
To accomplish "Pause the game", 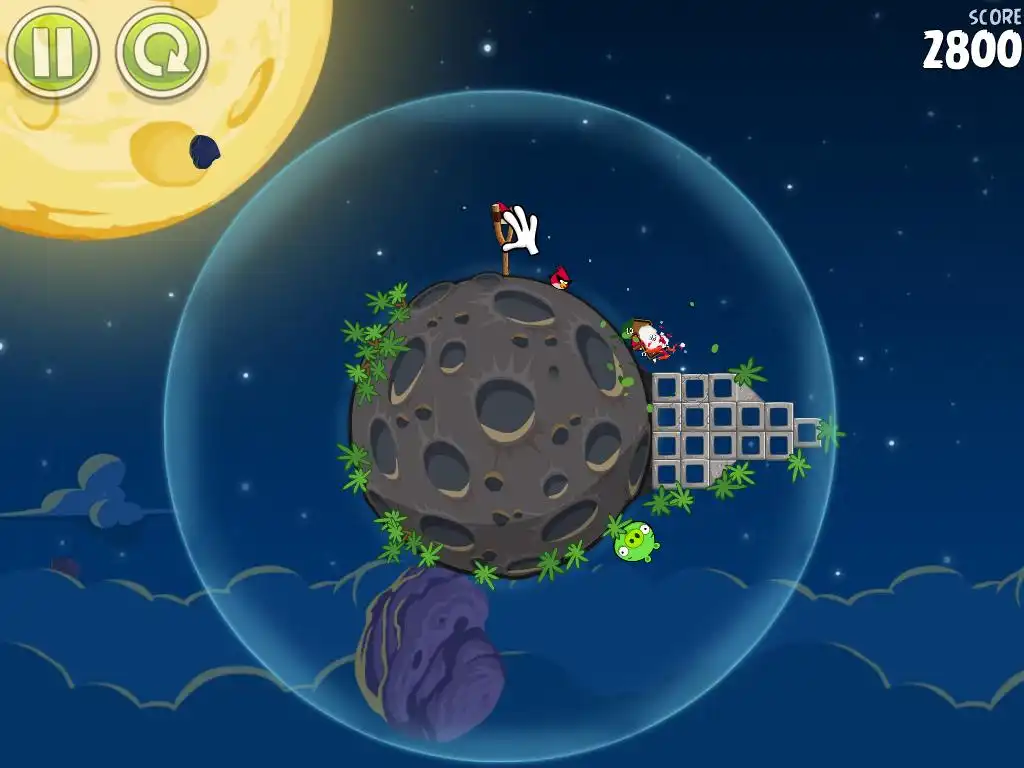I will click(x=52, y=51).
